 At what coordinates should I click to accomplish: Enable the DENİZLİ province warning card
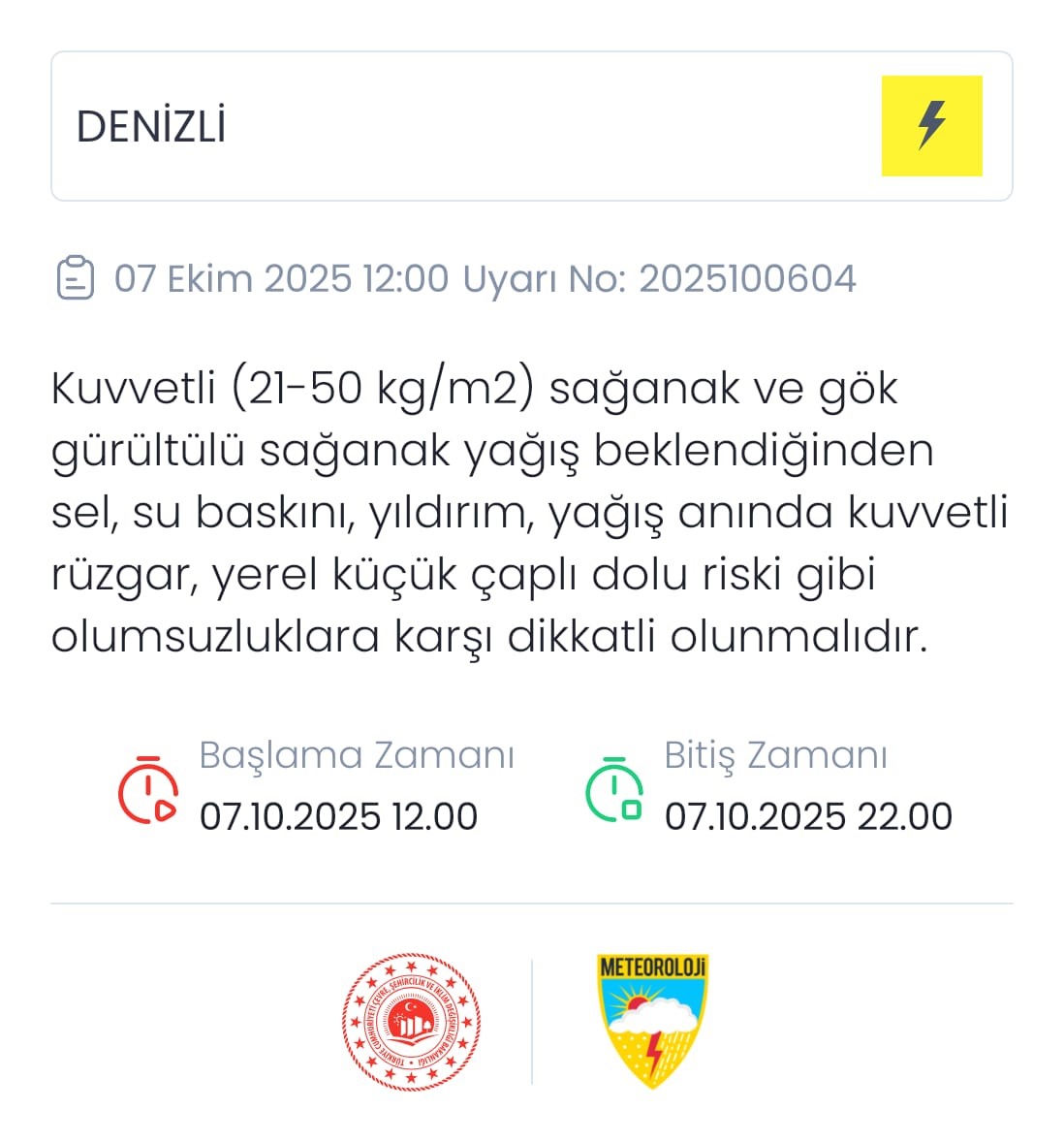pyautogui.click(x=531, y=126)
